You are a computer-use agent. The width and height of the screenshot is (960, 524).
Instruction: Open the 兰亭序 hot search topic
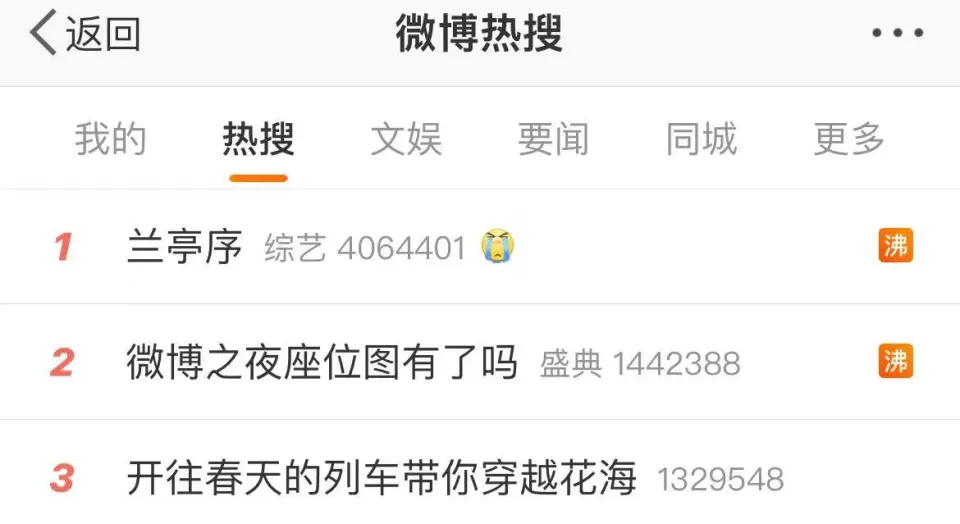point(186,247)
